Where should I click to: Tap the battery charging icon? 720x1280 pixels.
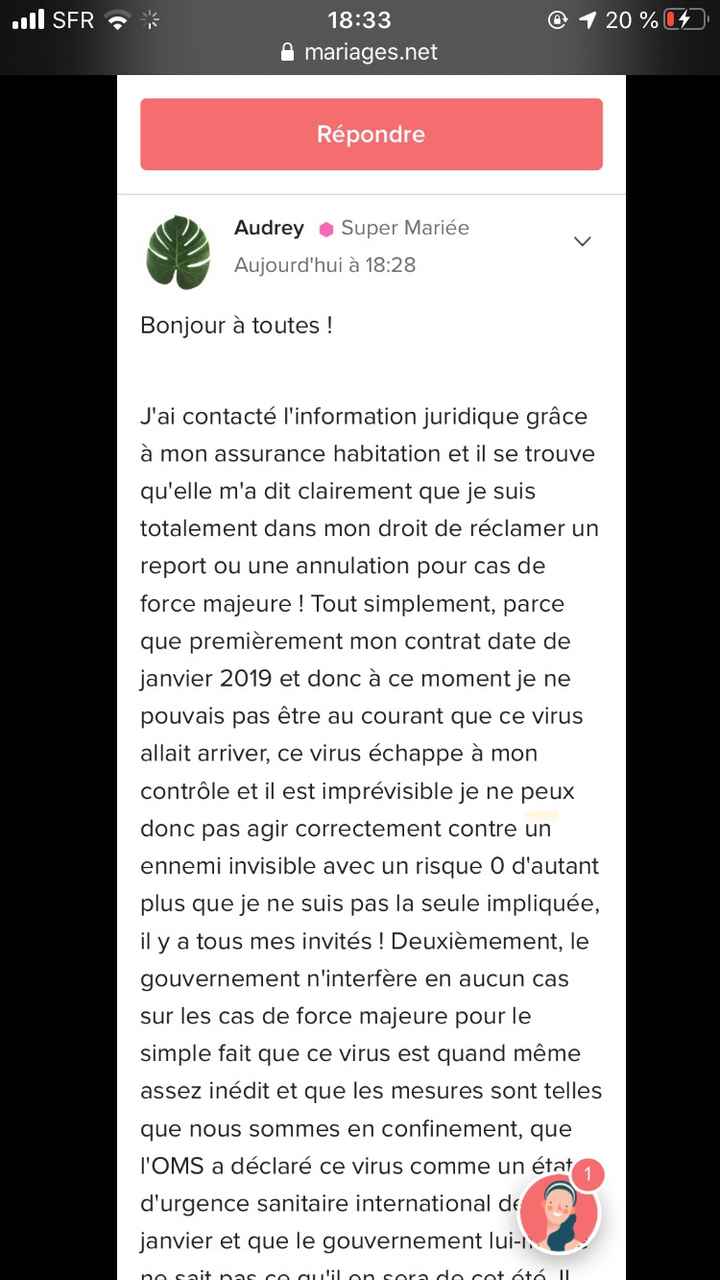pyautogui.click(x=685, y=17)
